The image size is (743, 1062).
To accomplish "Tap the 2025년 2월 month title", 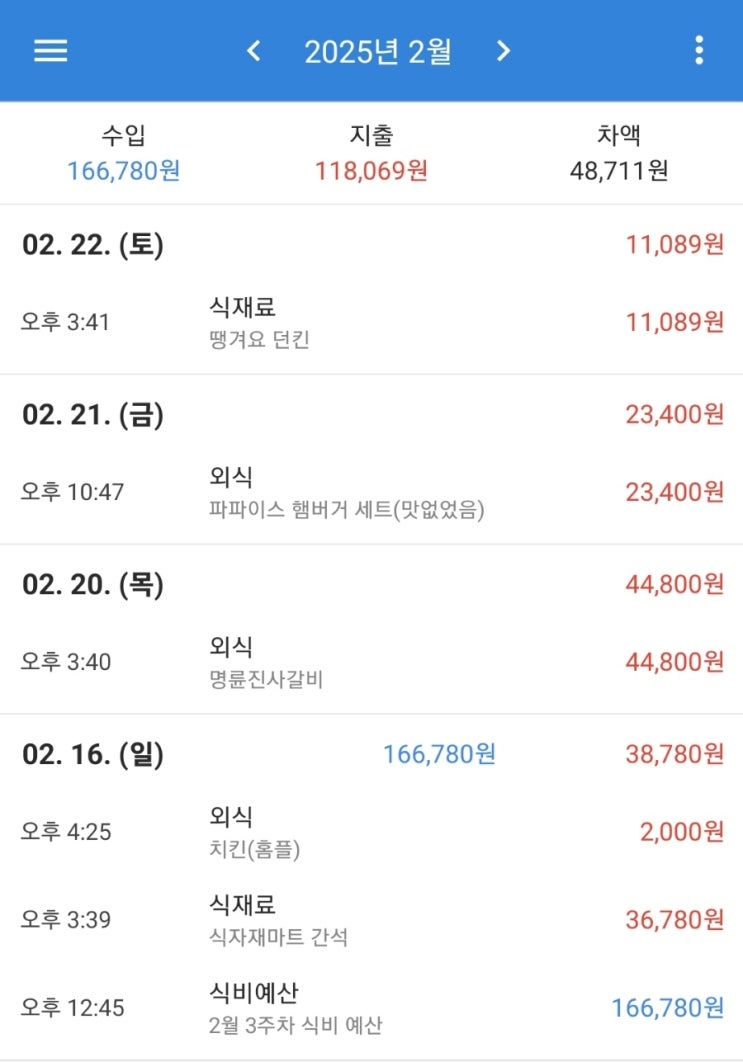I will [x=378, y=51].
